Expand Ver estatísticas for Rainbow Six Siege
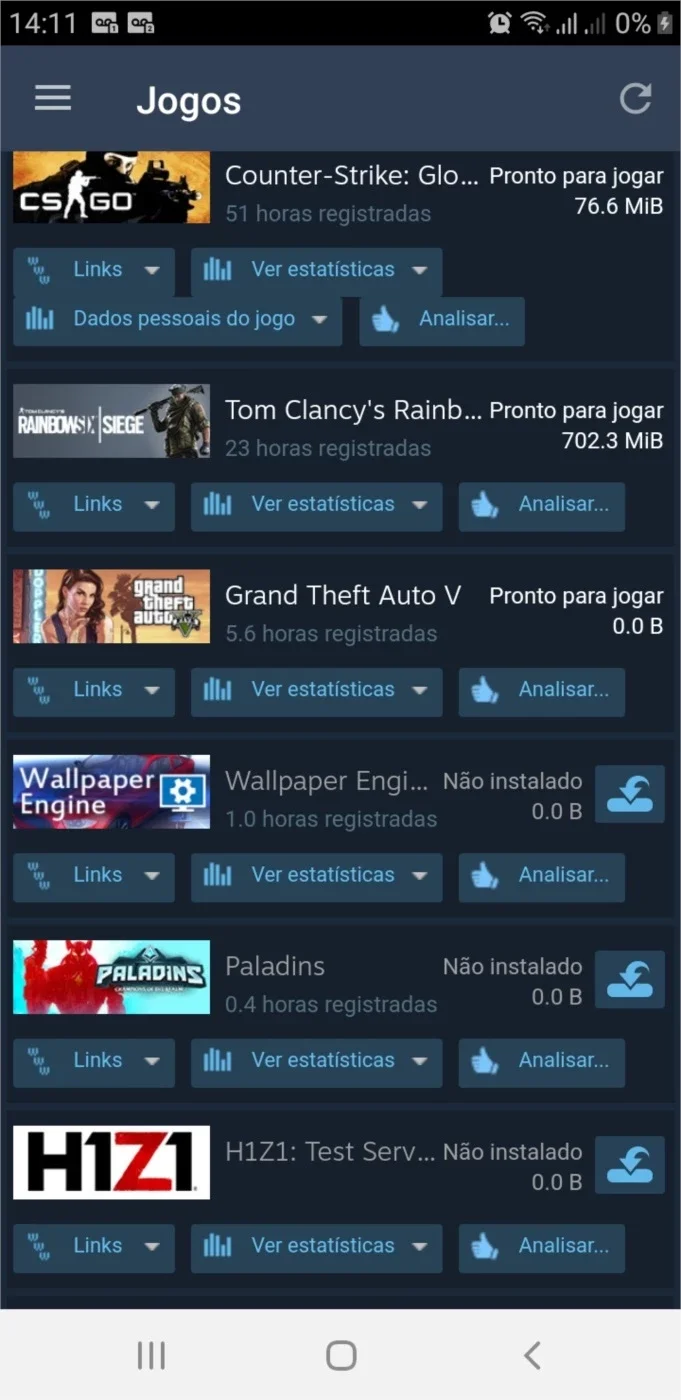Image resolution: width=681 pixels, height=1400 pixels. coord(316,506)
